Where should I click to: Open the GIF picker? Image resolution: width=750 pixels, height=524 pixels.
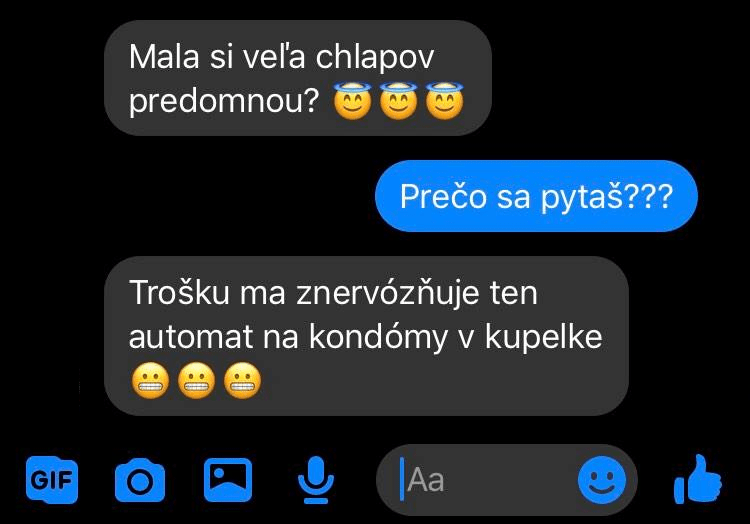coord(51,480)
